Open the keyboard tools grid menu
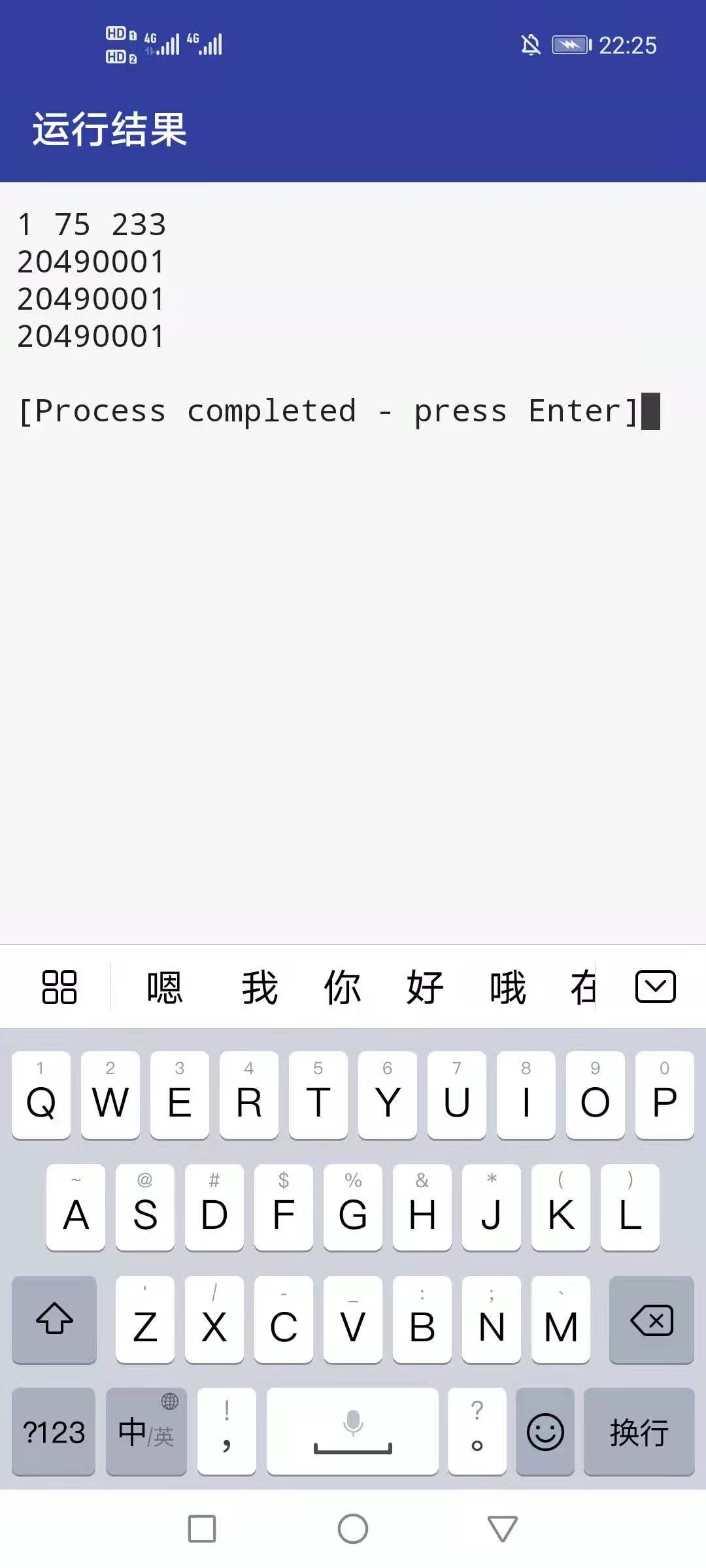 pos(59,987)
